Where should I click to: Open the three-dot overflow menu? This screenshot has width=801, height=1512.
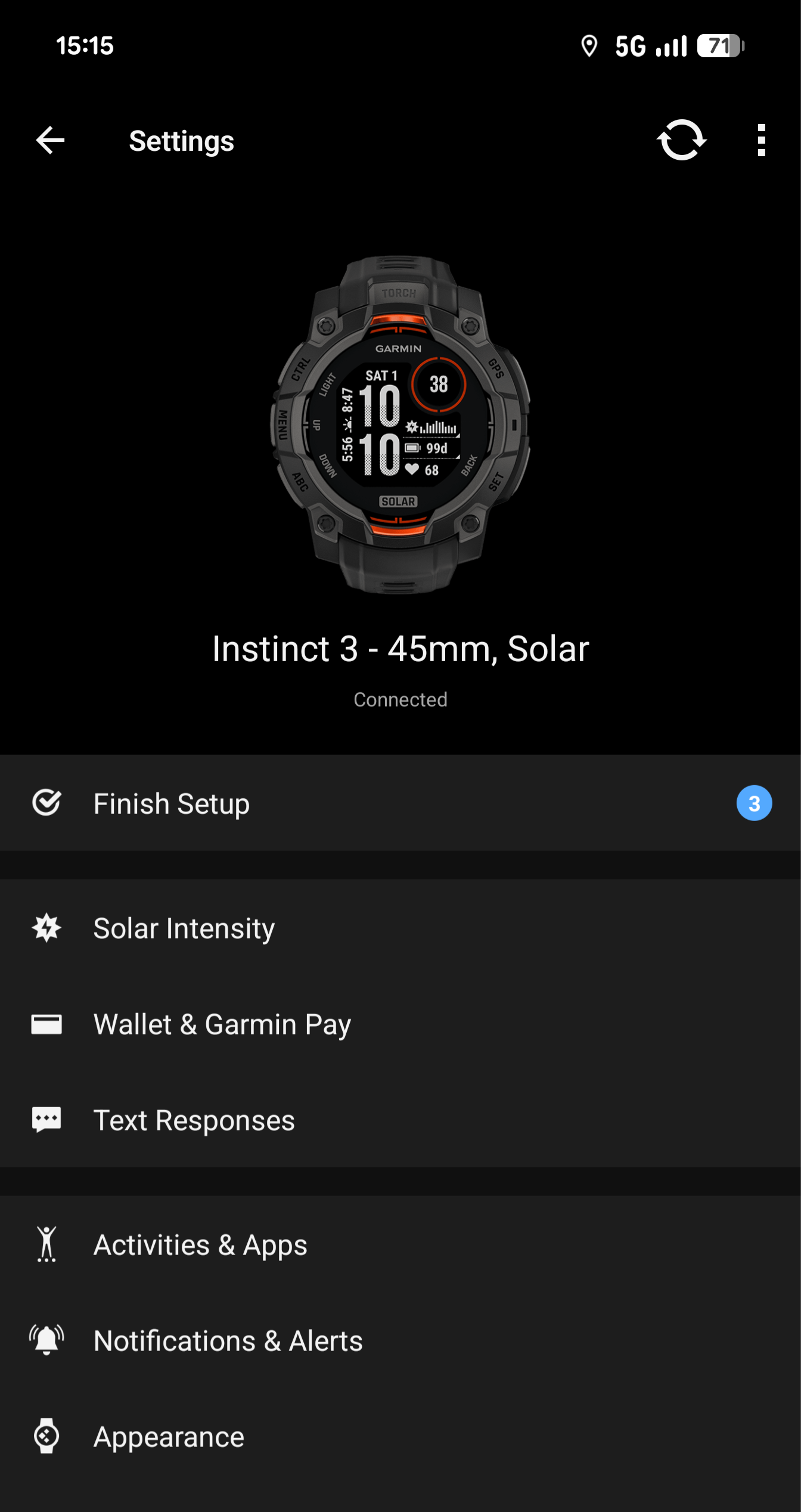tap(761, 141)
